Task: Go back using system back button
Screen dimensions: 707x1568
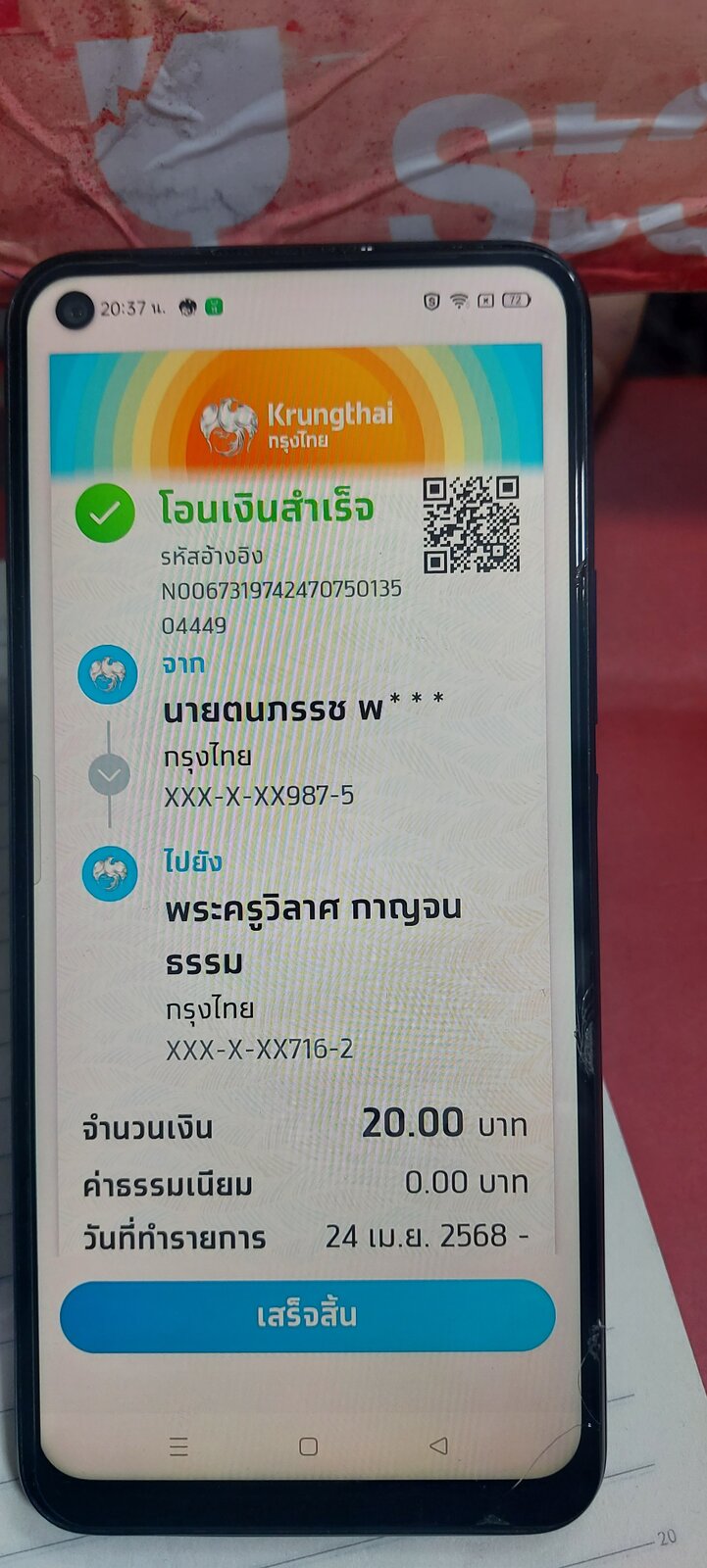Action: pos(438,1445)
